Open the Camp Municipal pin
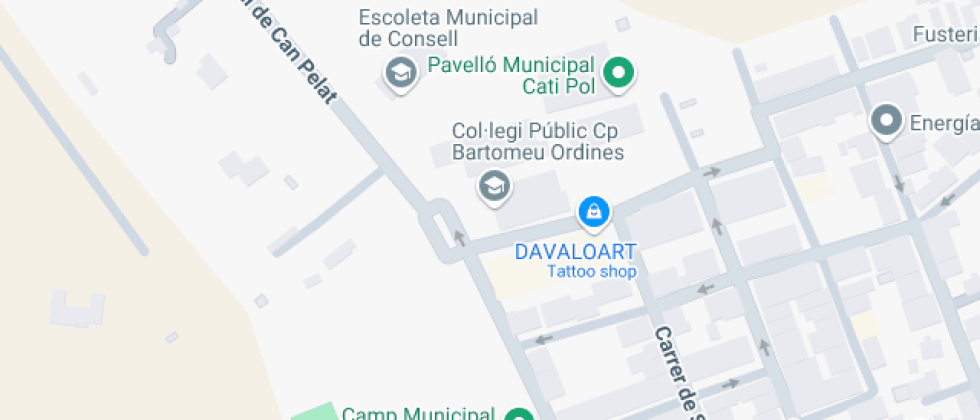 click(517, 414)
